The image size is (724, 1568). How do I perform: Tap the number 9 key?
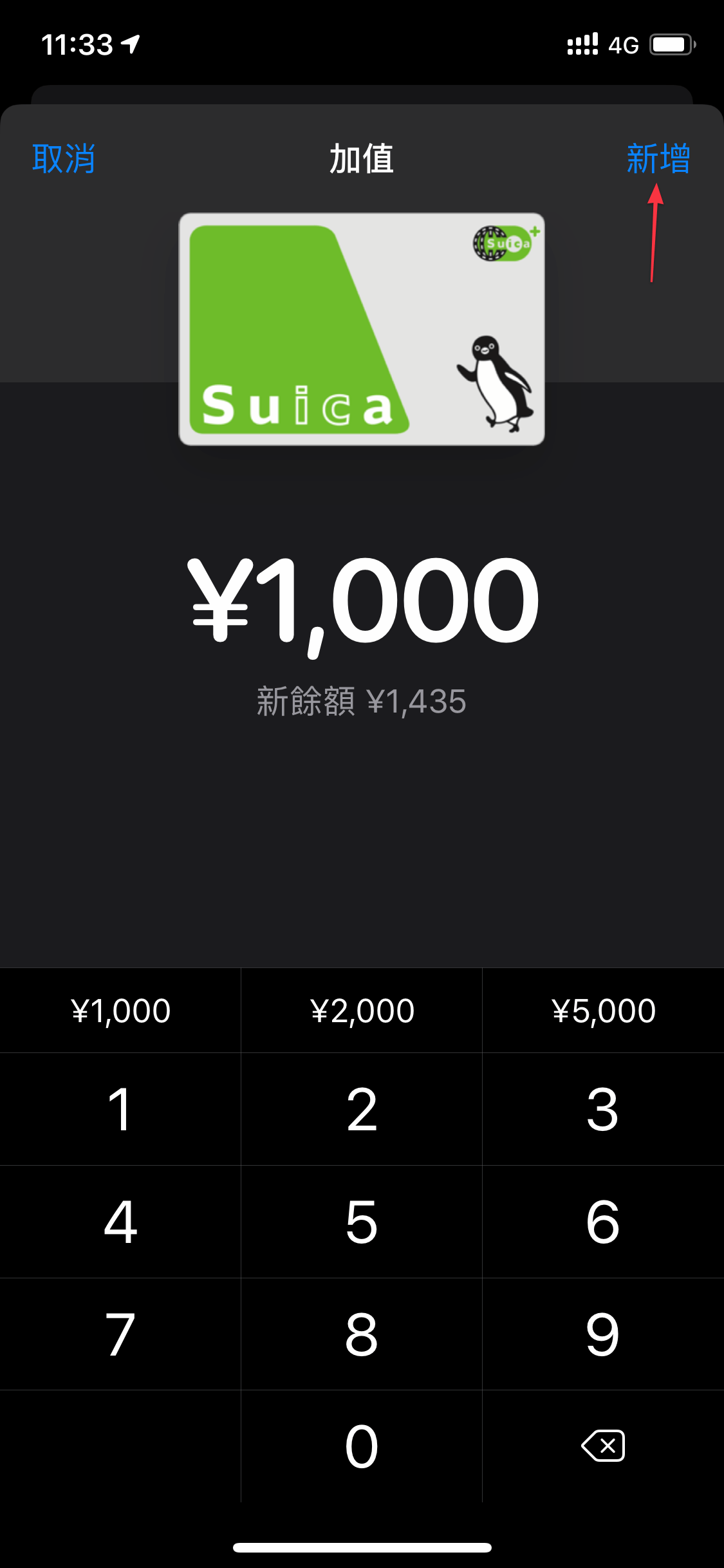point(603,1334)
